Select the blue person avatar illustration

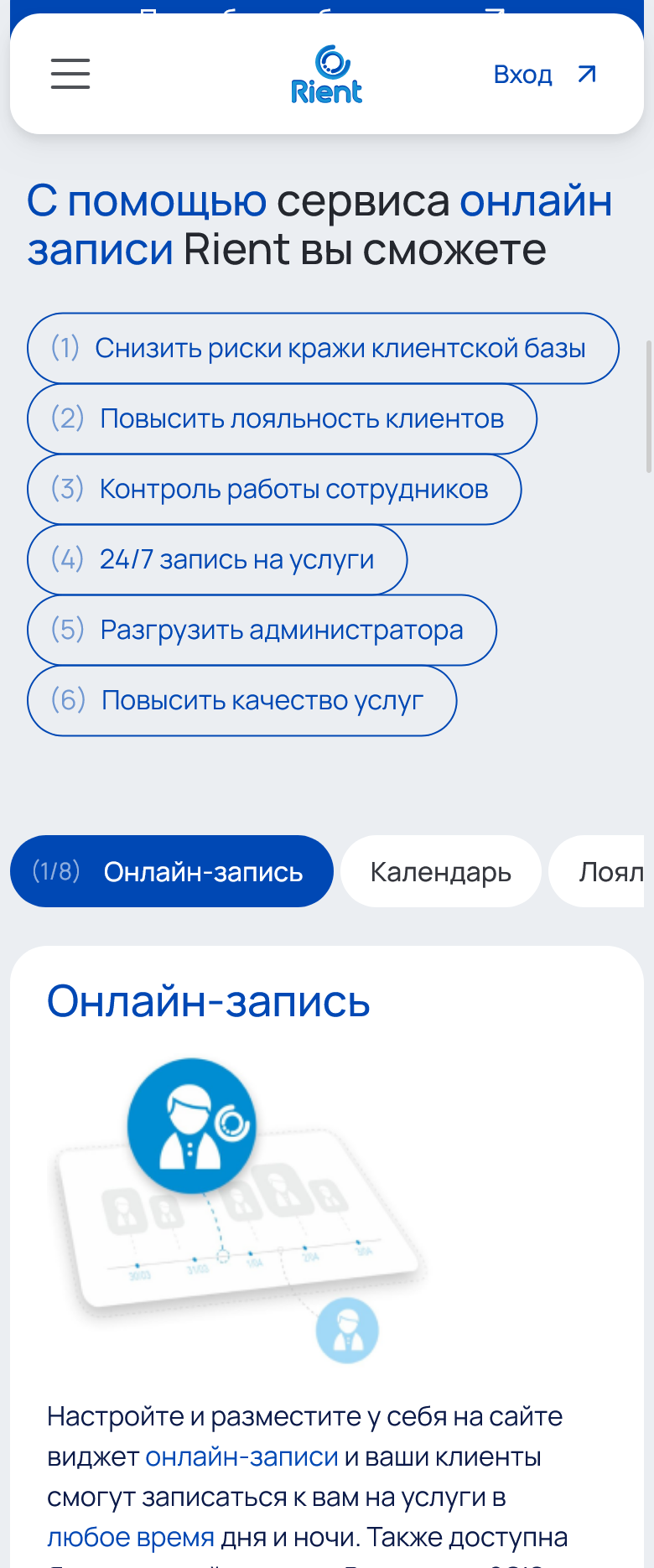click(x=191, y=1125)
